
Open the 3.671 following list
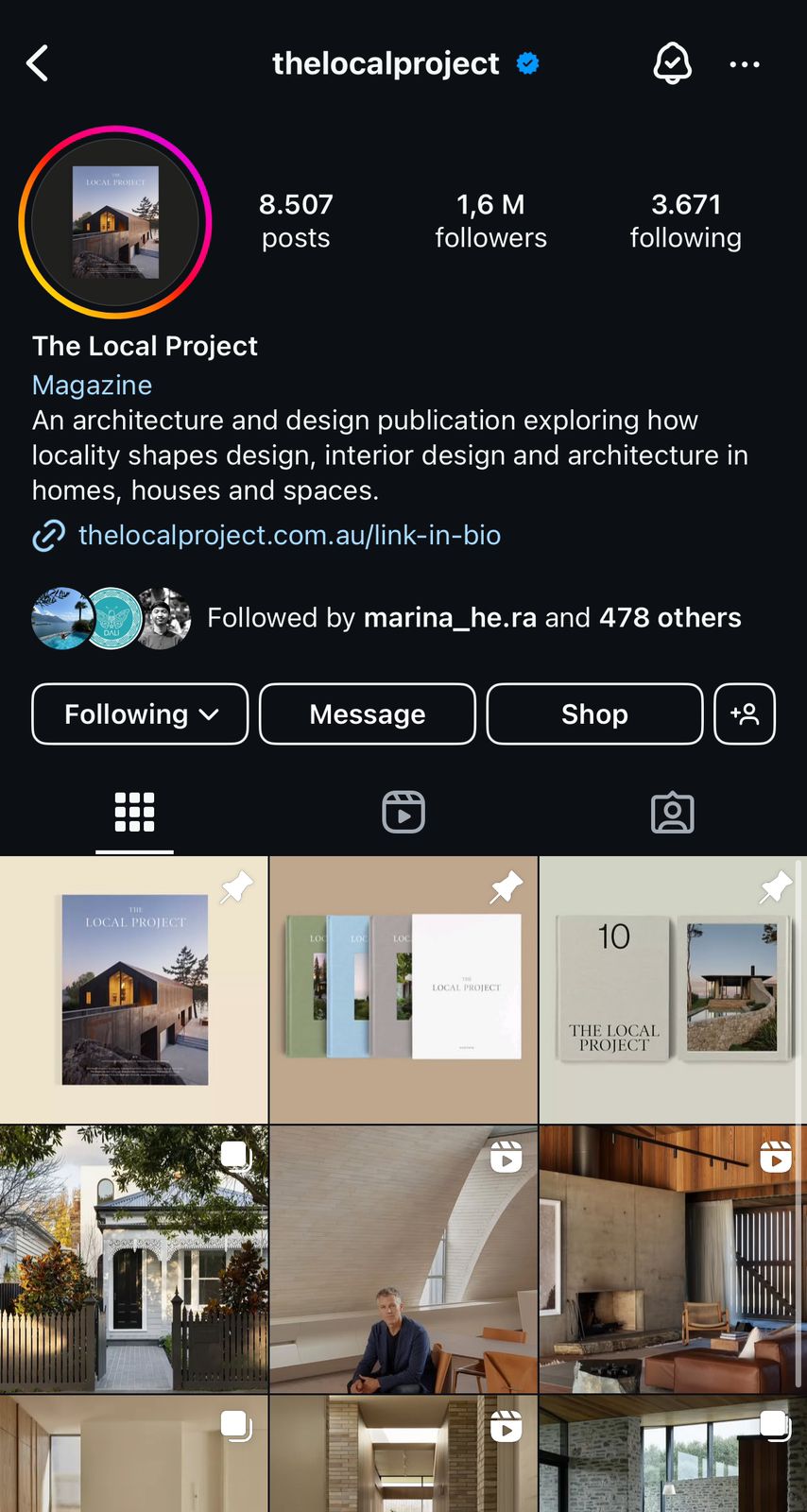[x=686, y=220]
